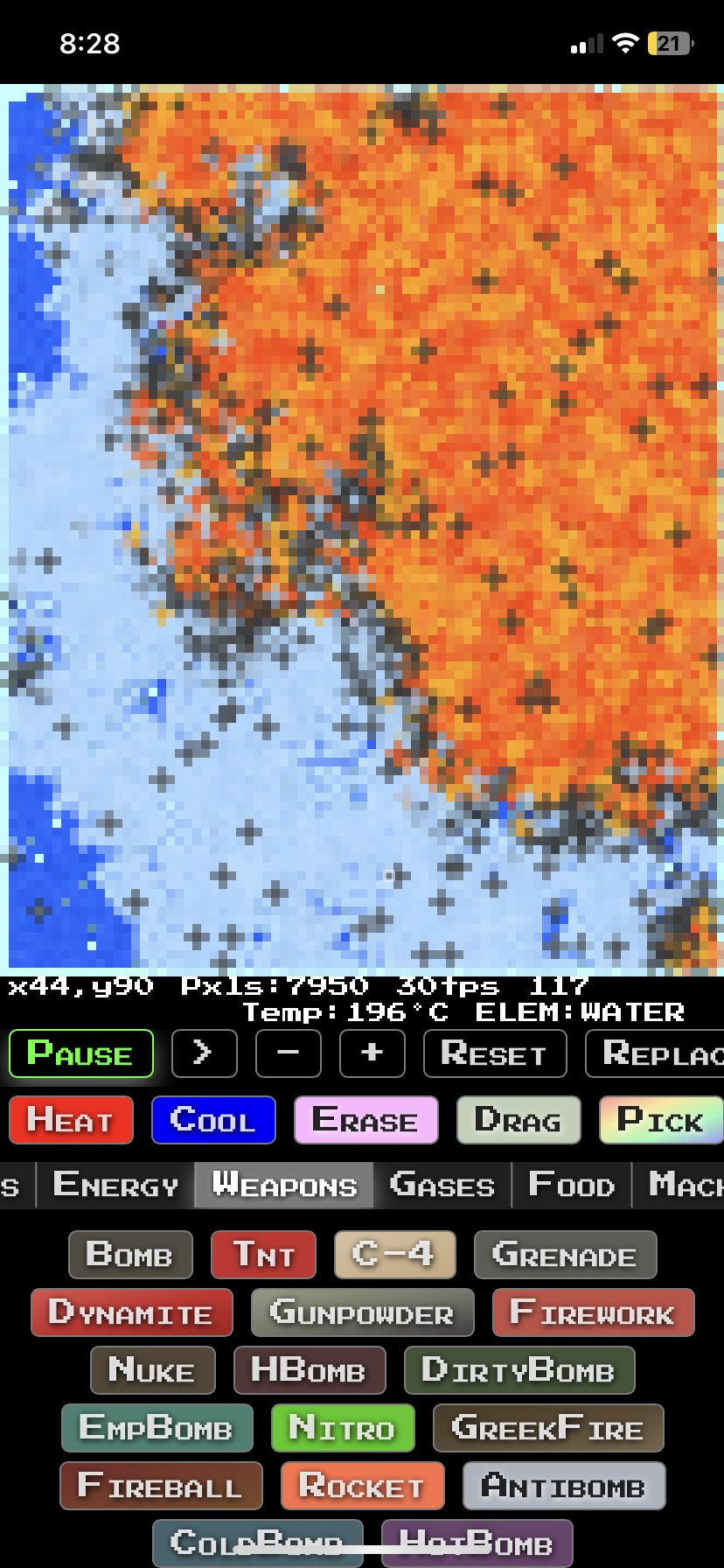Viewport: 724px width, 1568px height.
Task: Pick the Firework element
Action: (593, 1312)
